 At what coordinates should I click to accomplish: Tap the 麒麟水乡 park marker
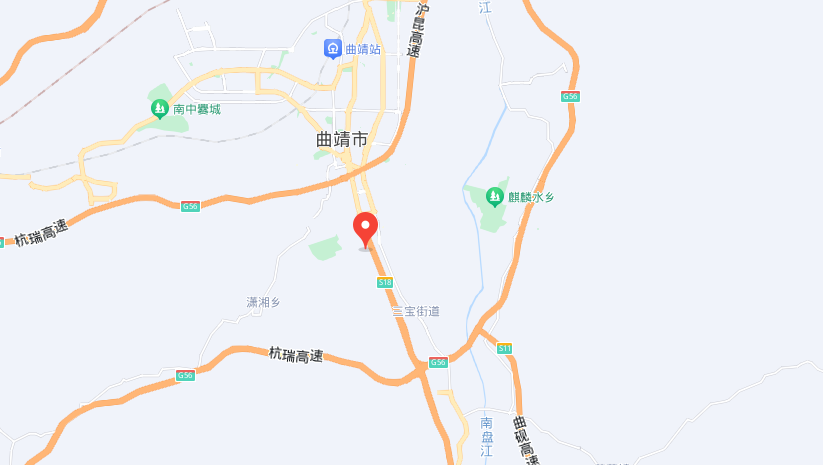point(493,197)
